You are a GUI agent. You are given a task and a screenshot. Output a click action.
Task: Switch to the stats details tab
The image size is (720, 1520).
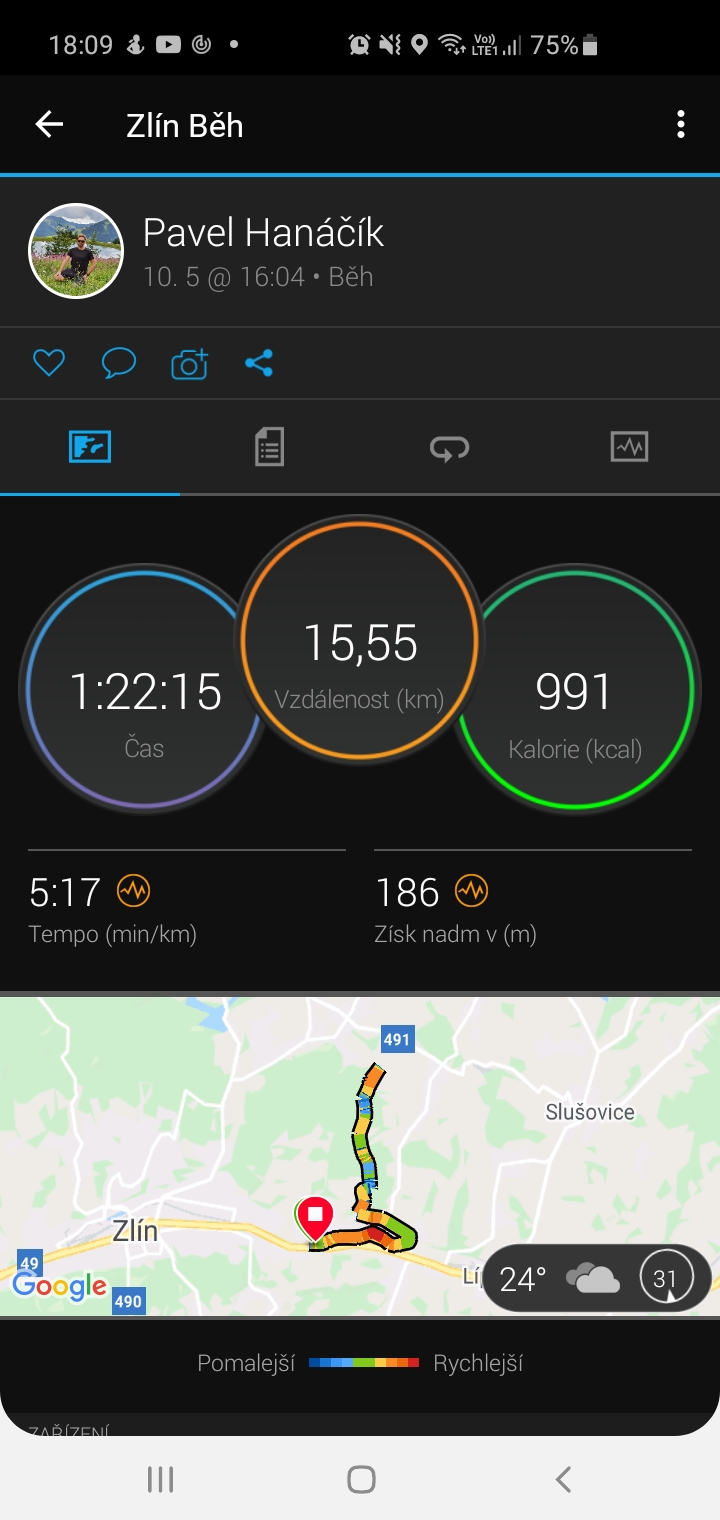[269, 447]
